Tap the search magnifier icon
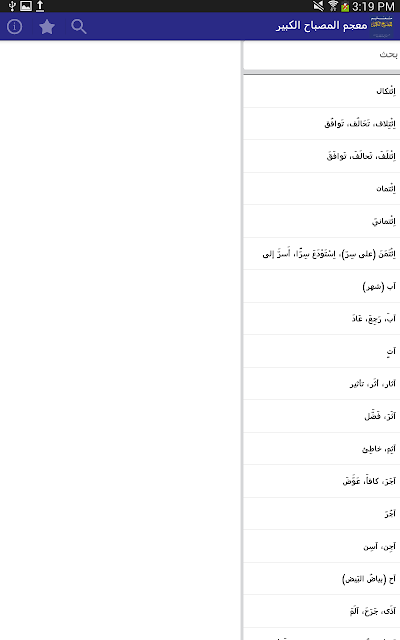Screen dimensions: 400x640 click(x=78, y=27)
